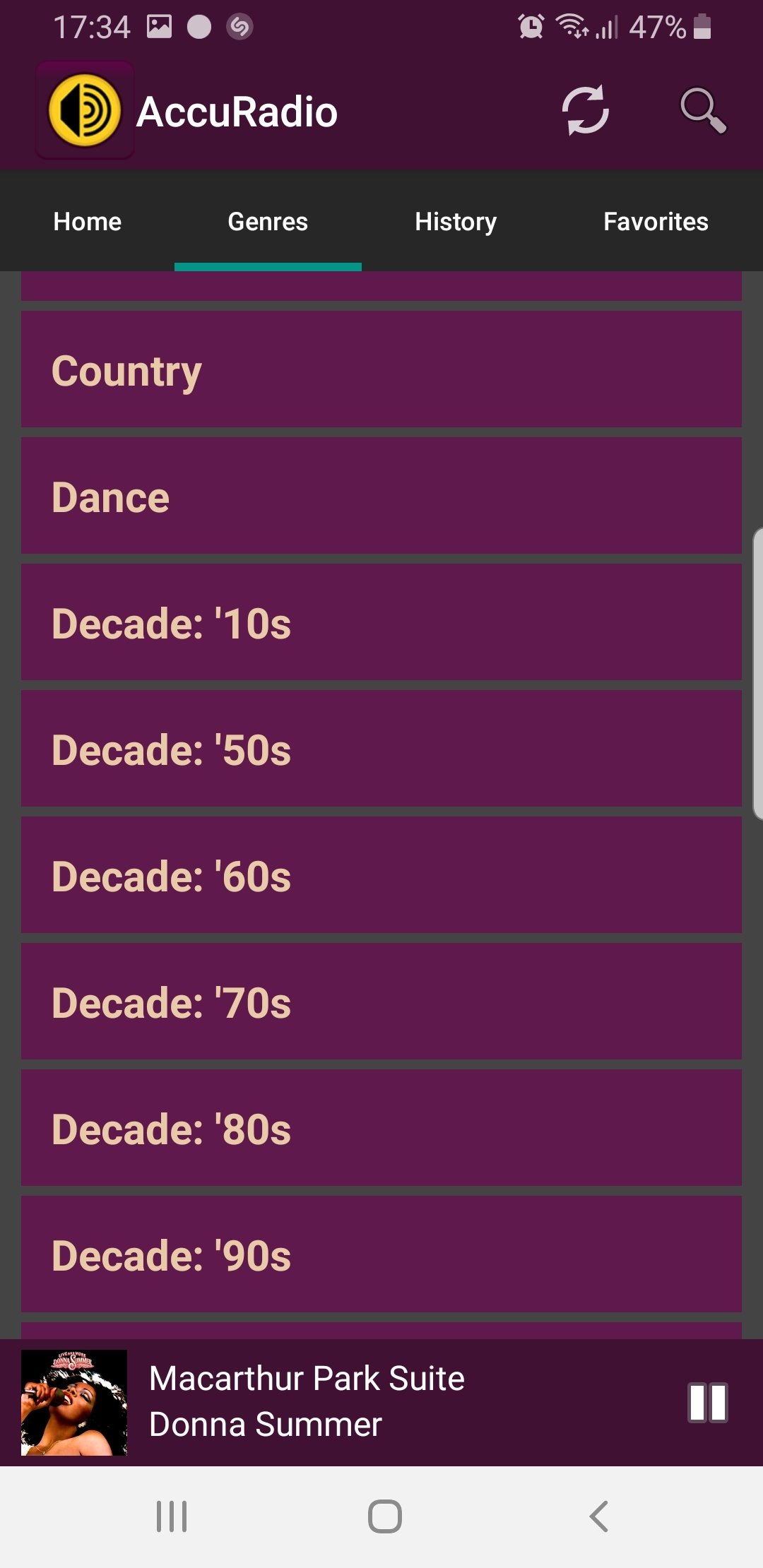This screenshot has height=1568, width=763.
Task: Pause Macarthur Park Suite playback
Action: pyautogui.click(x=707, y=1402)
